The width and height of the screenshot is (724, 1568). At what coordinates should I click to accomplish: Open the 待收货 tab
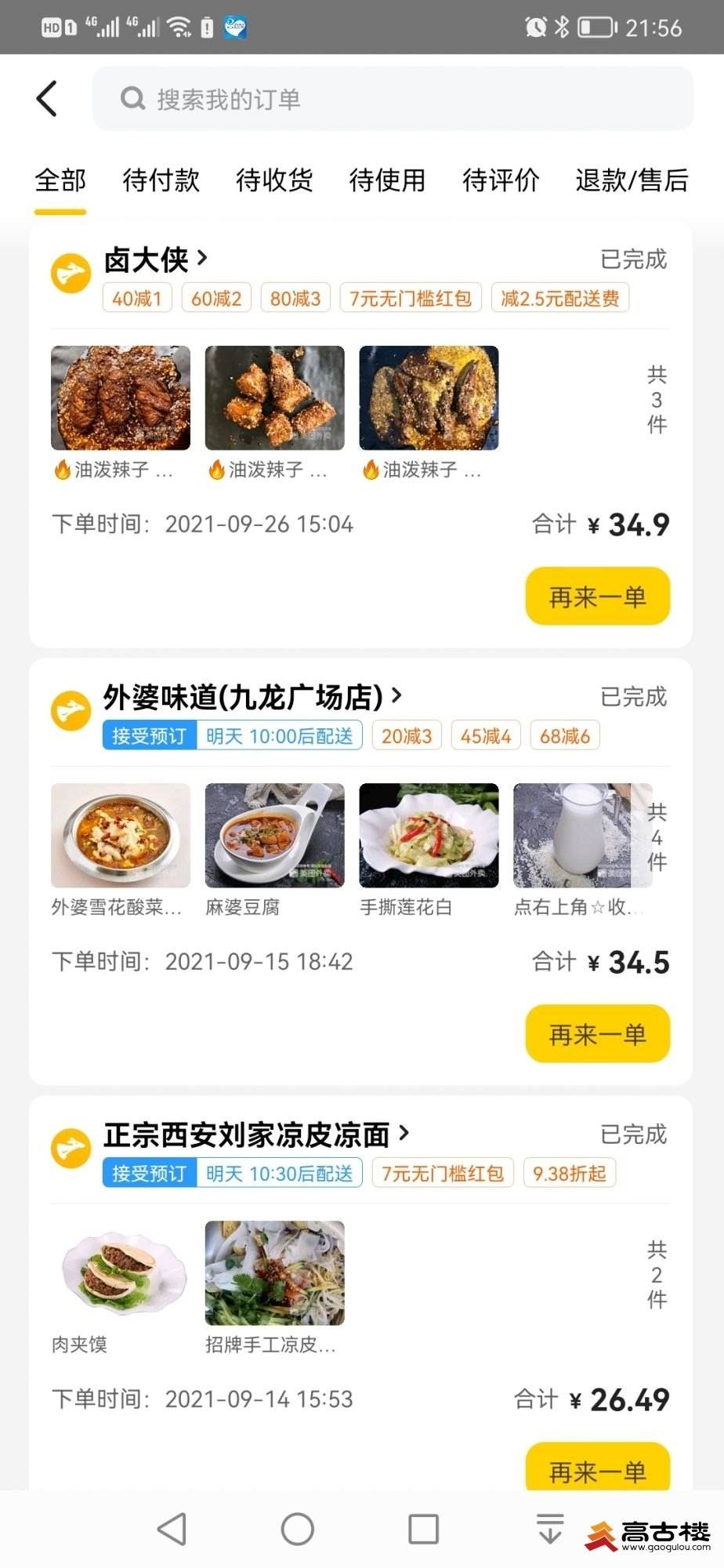point(274,180)
